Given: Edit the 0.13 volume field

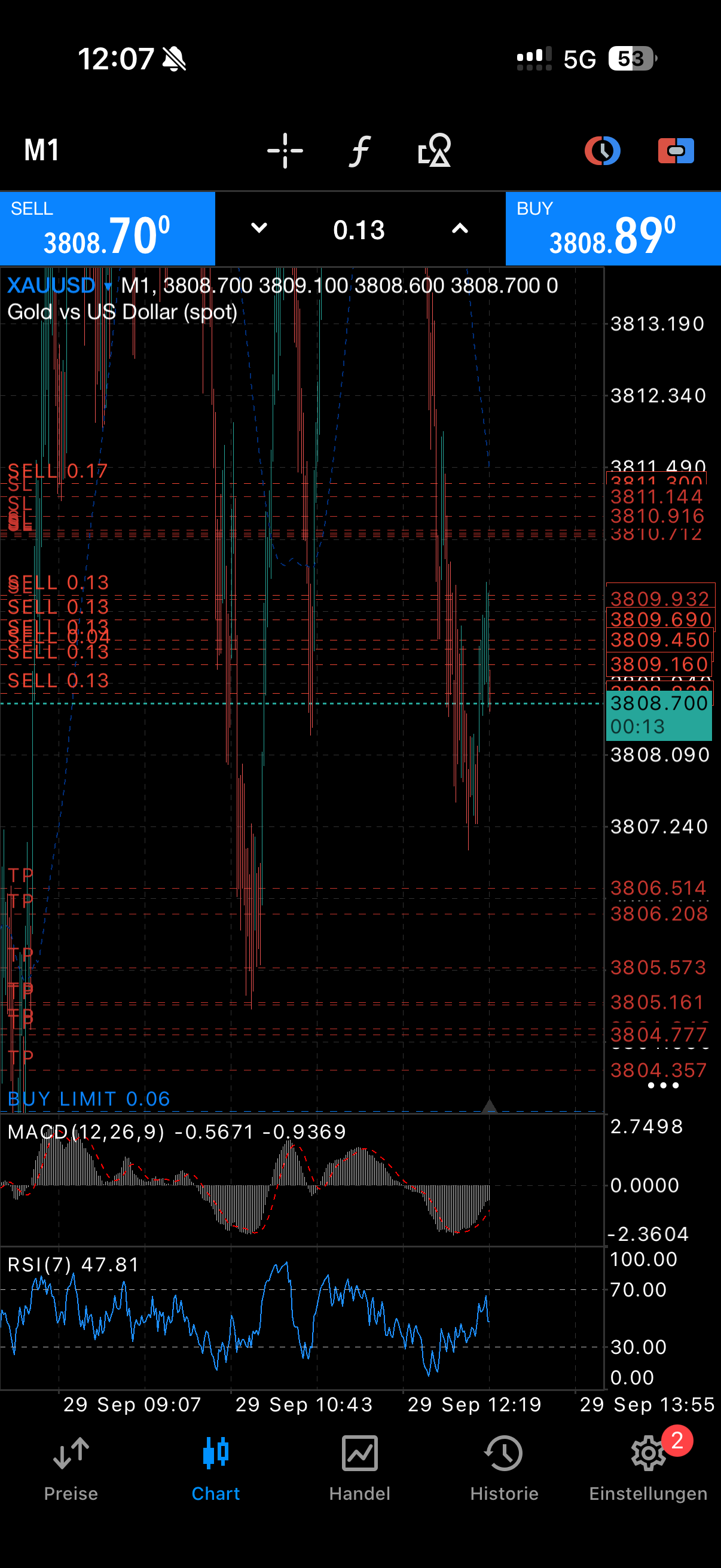Looking at the screenshot, I should [x=359, y=230].
